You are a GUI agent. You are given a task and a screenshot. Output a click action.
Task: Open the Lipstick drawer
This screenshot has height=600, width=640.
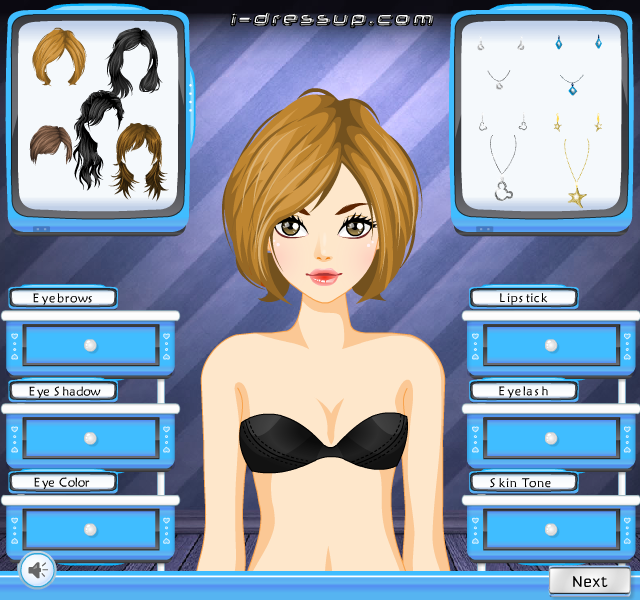click(x=551, y=345)
